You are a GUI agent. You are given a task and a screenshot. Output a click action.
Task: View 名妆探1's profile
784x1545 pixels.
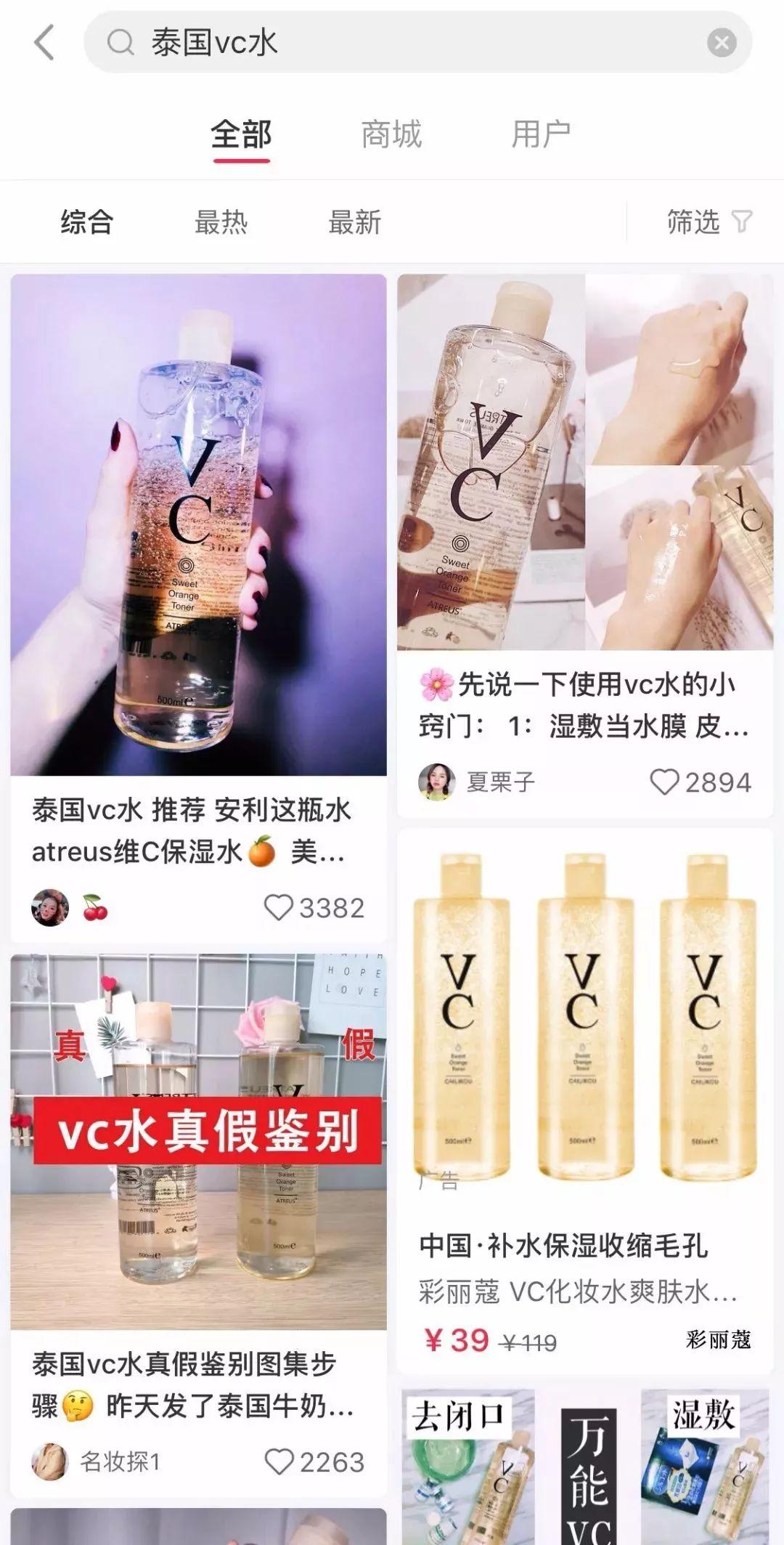coord(51,1462)
